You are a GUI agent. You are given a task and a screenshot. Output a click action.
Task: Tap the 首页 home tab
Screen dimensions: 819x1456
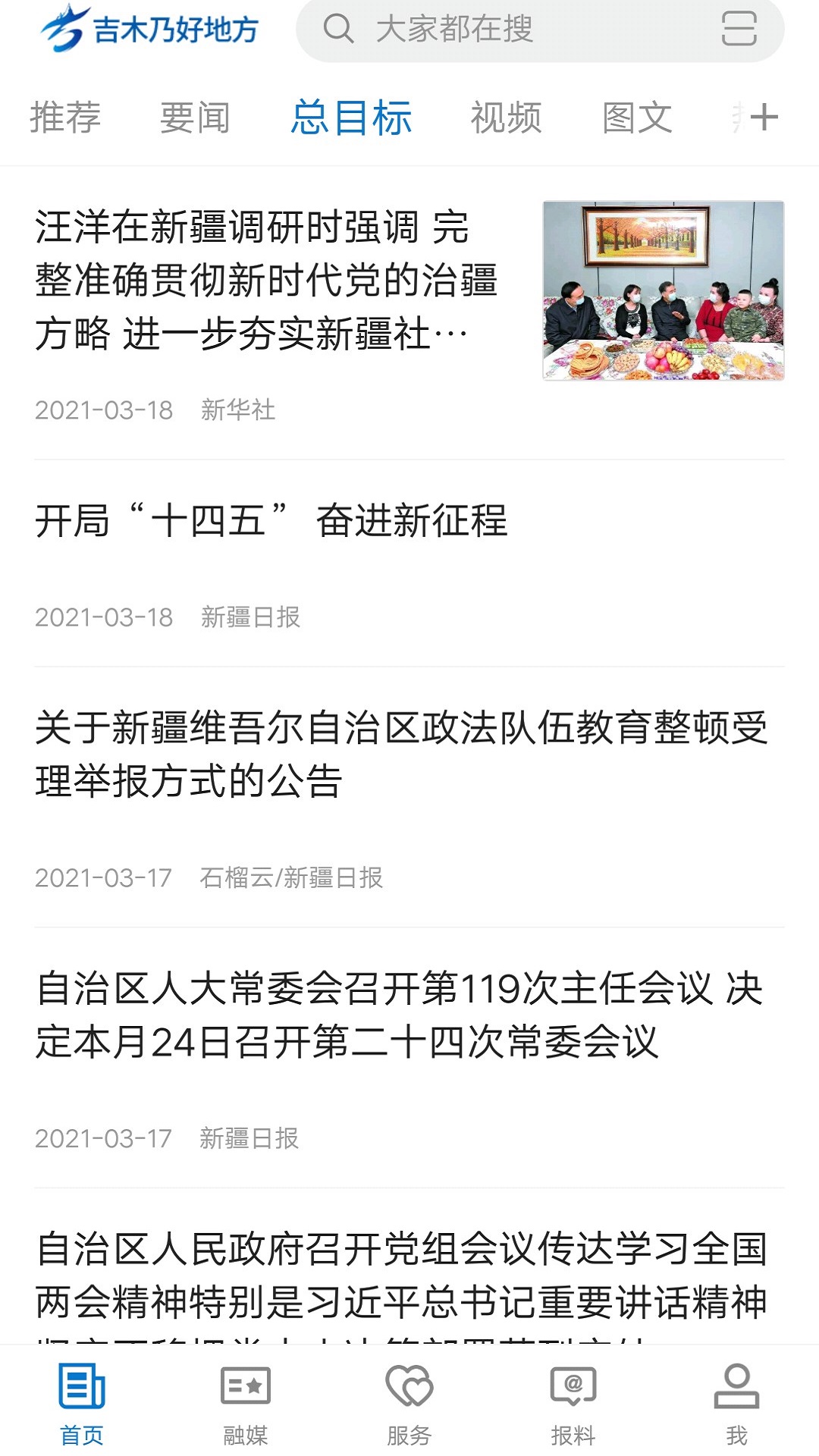tap(82, 1403)
